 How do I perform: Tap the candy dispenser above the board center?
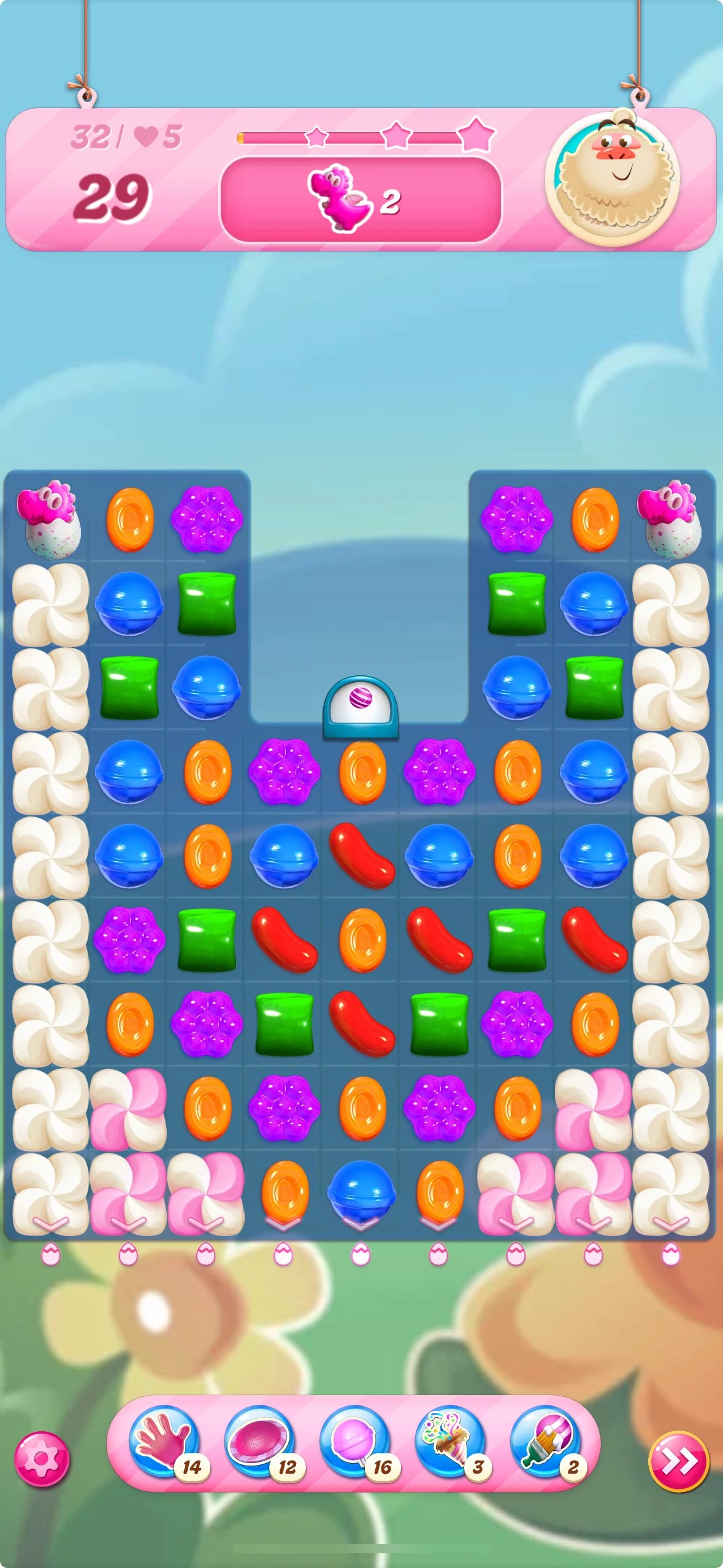(361, 707)
